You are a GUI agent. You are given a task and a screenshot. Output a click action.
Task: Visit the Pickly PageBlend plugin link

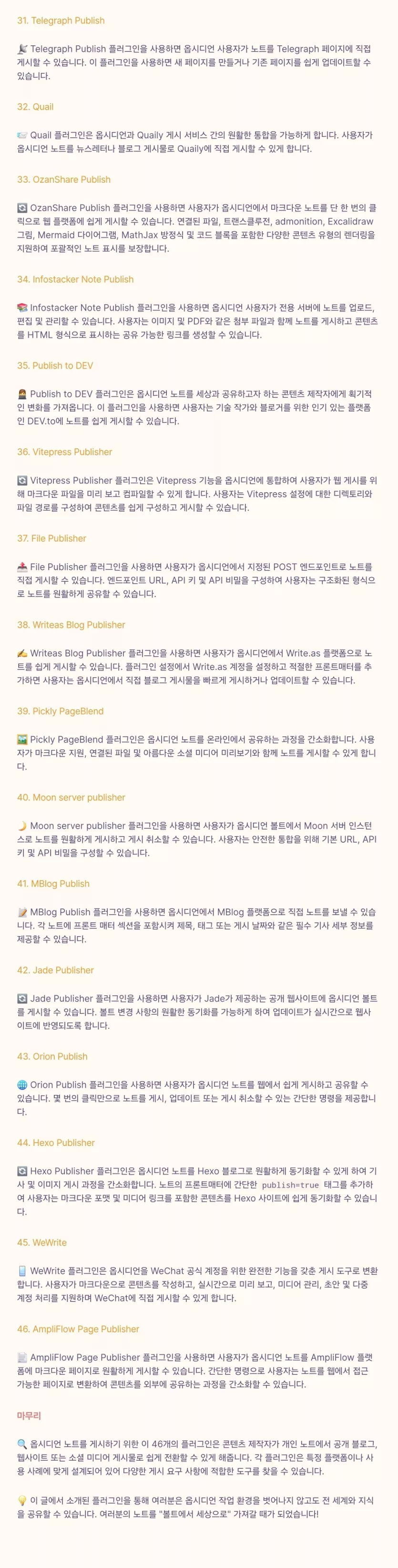coord(68,712)
